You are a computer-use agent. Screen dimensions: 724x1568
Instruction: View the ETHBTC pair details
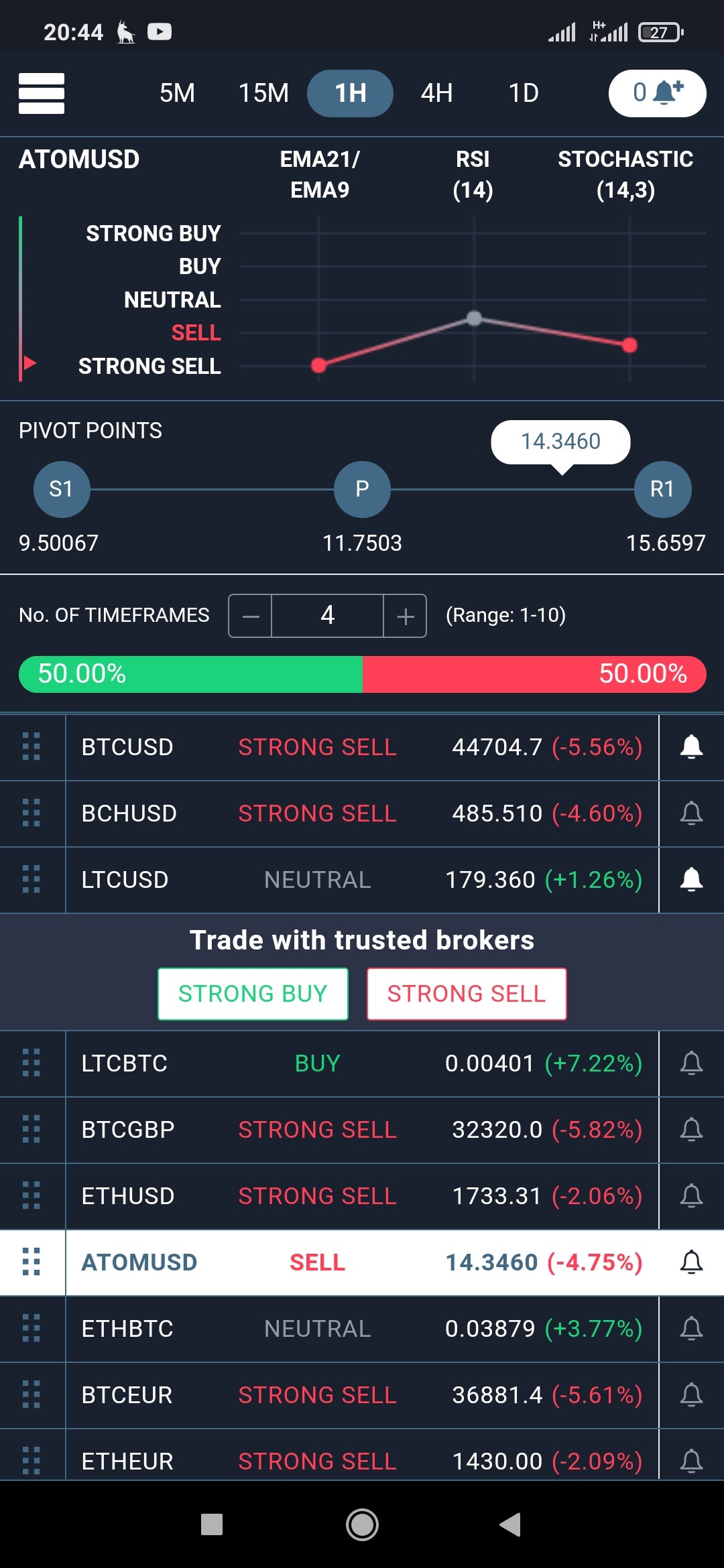(x=362, y=1329)
